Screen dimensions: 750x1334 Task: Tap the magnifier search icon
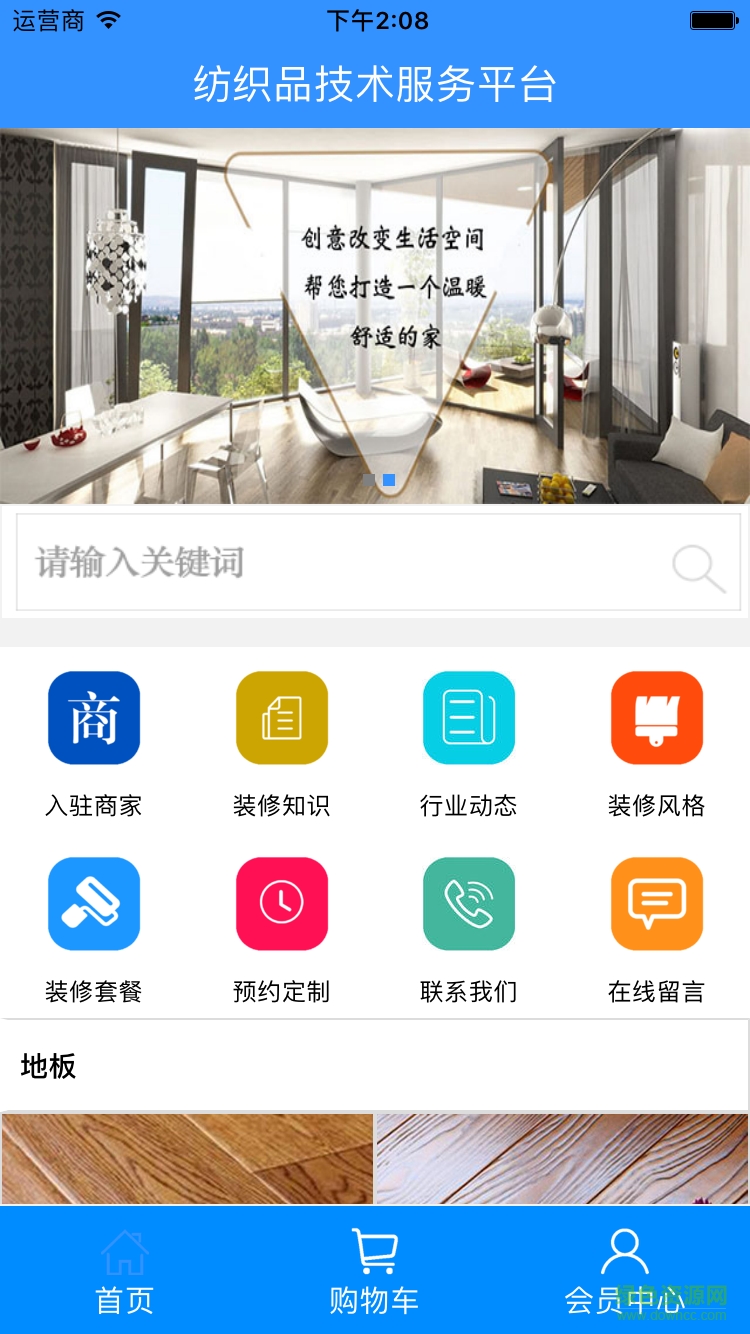(x=698, y=566)
